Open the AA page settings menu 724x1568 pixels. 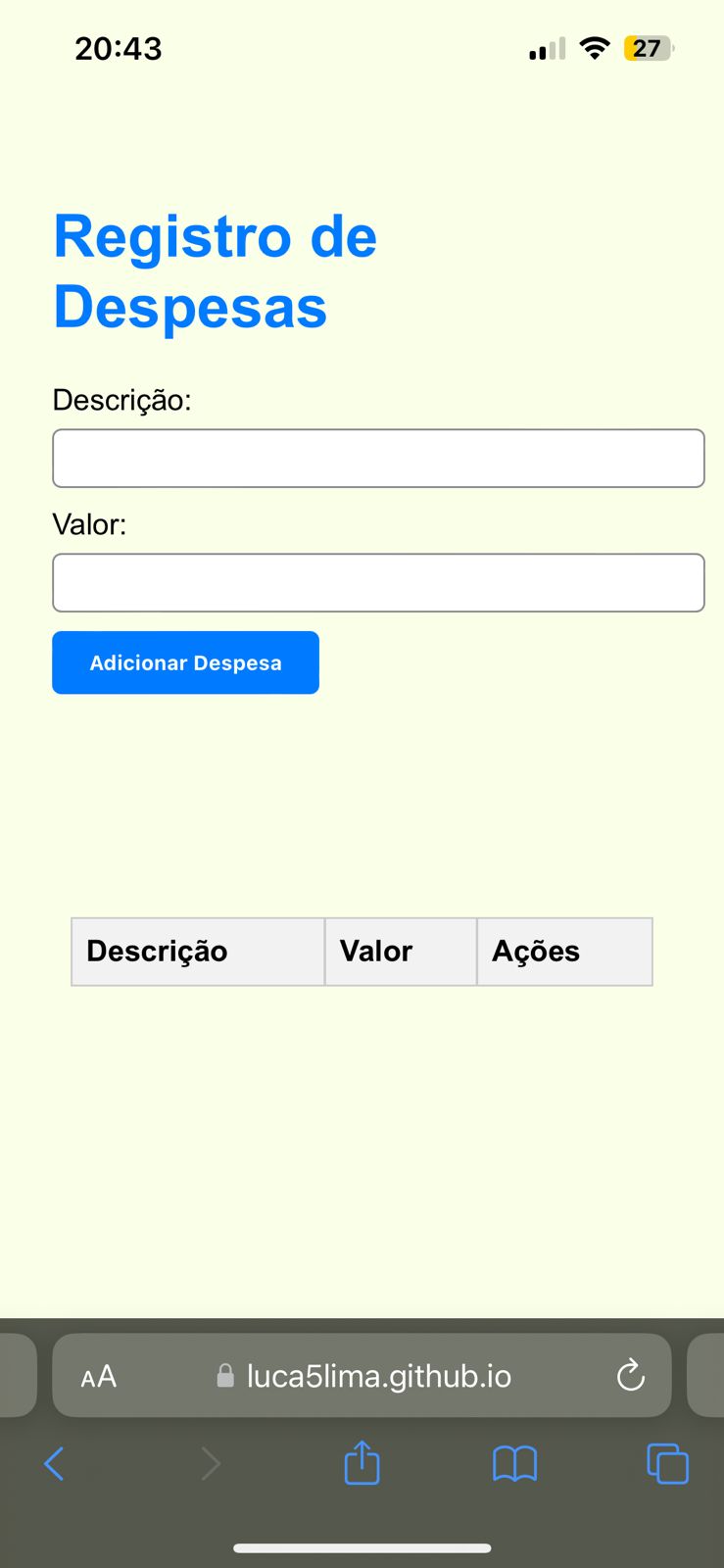(x=99, y=1377)
